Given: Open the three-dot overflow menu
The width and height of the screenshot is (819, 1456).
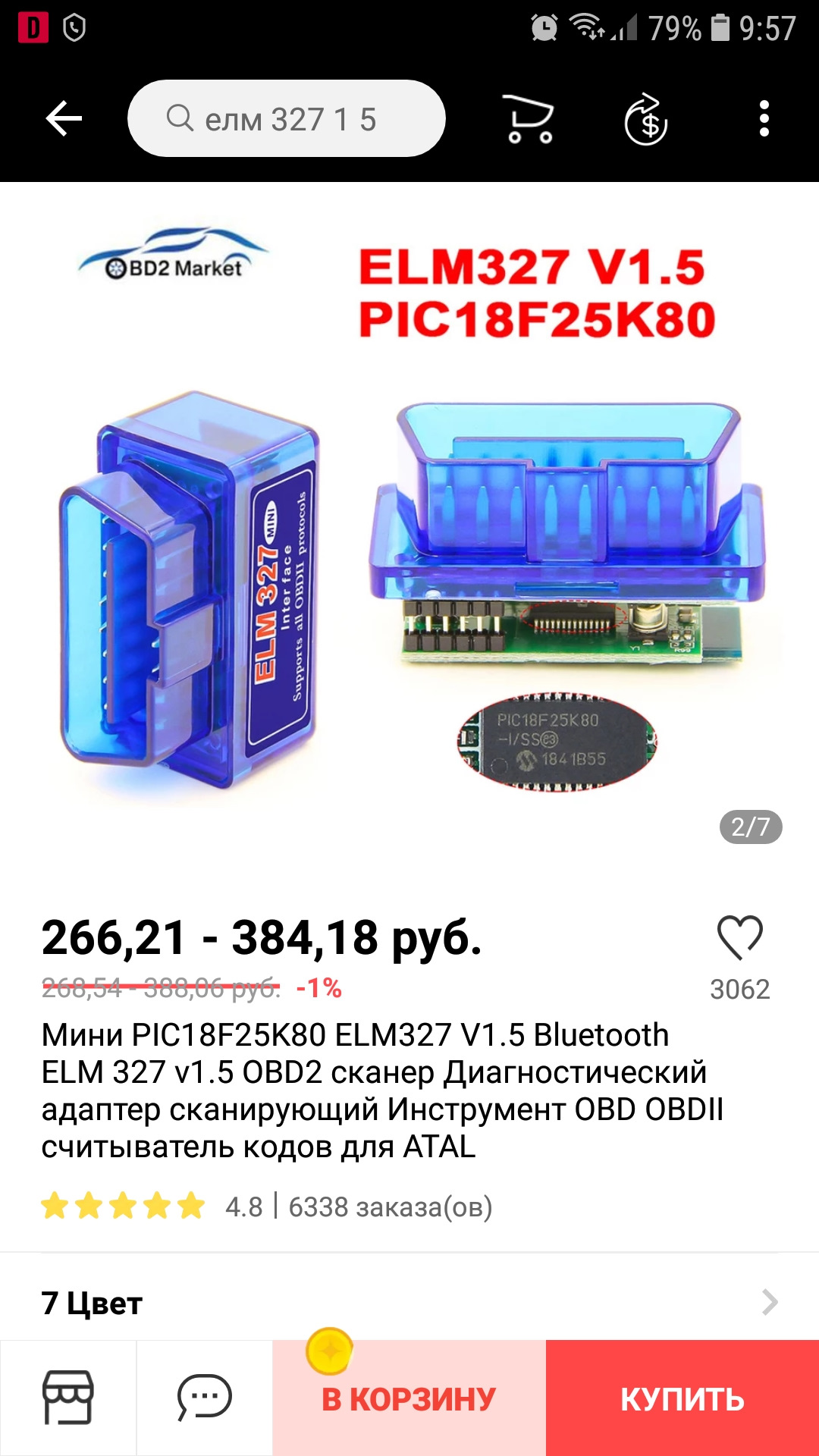Looking at the screenshot, I should pyautogui.click(x=764, y=119).
